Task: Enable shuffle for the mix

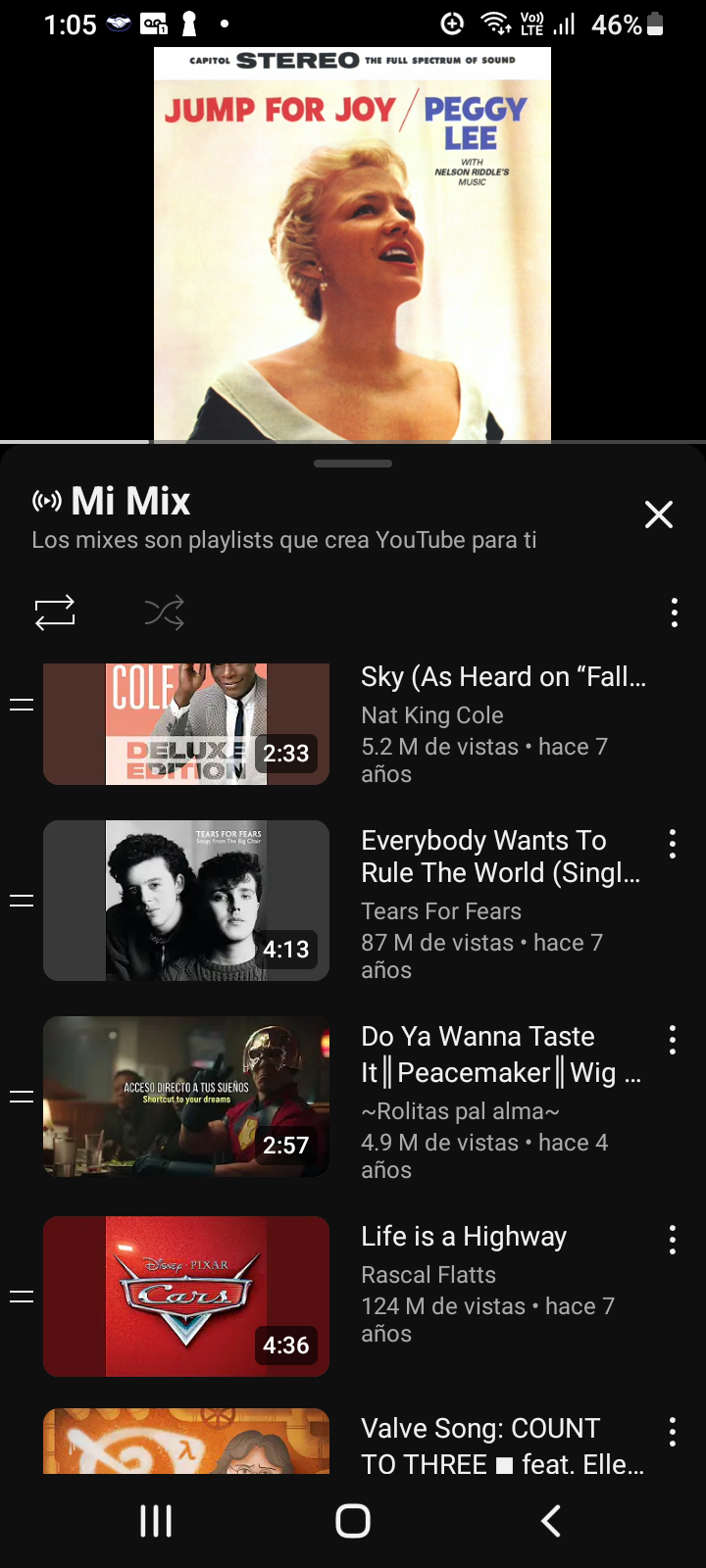Action: tap(164, 613)
